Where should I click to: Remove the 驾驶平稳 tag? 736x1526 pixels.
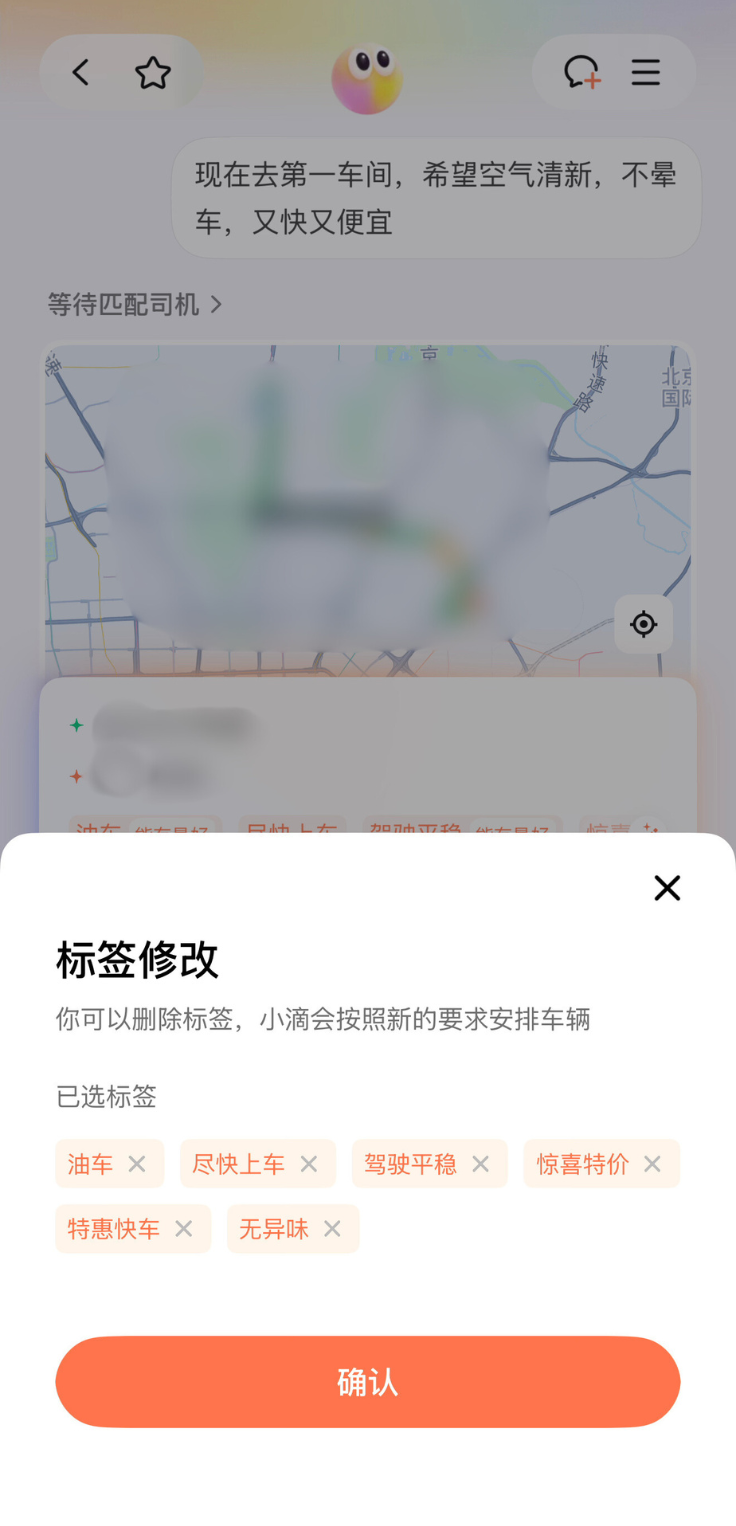481,1164
